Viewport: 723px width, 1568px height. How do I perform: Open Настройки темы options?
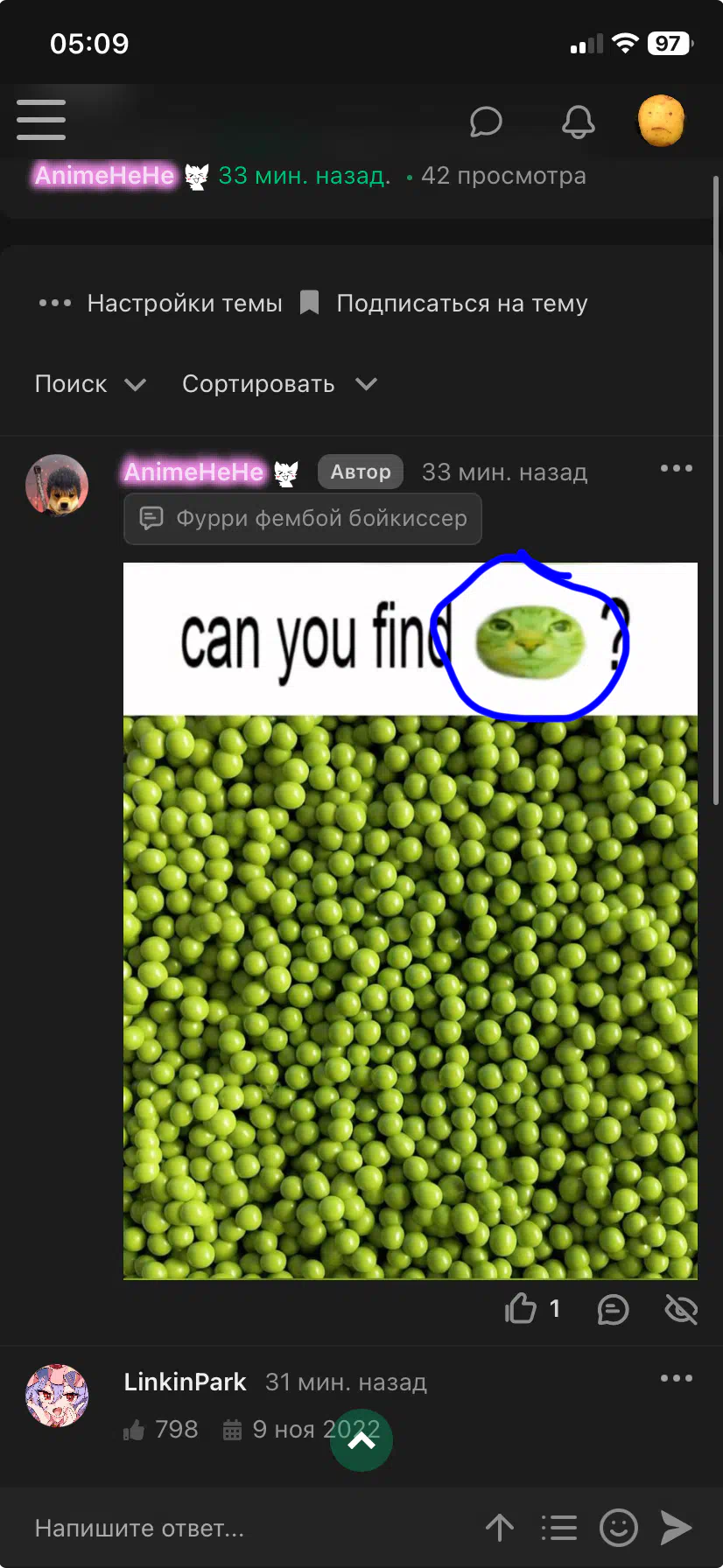[162, 304]
